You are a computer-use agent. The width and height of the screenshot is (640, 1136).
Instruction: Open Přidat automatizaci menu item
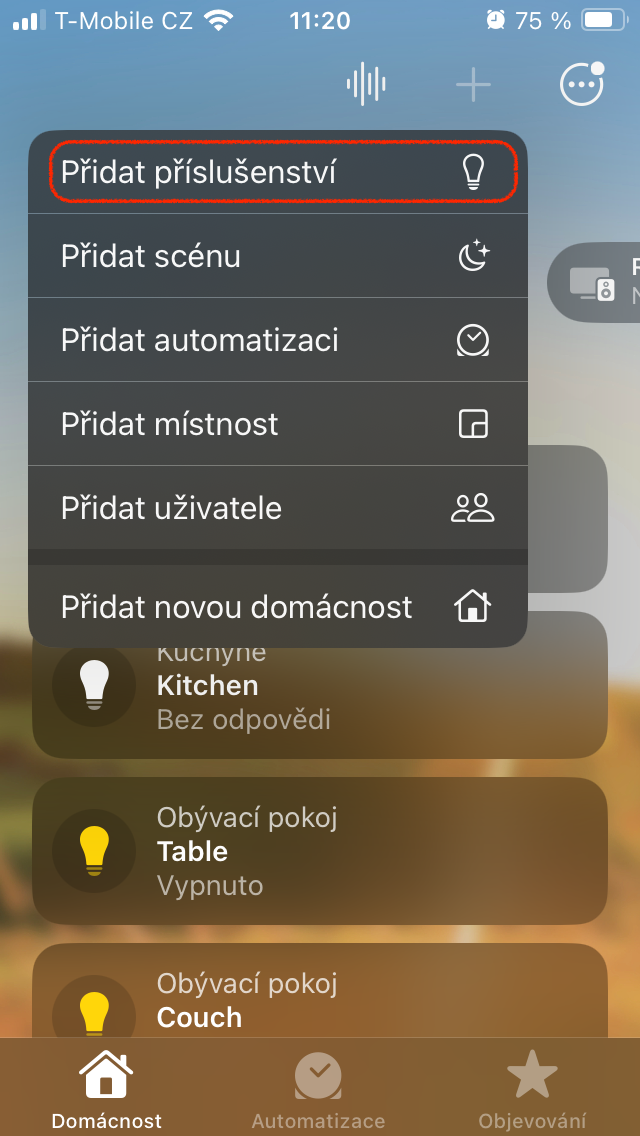[277, 340]
